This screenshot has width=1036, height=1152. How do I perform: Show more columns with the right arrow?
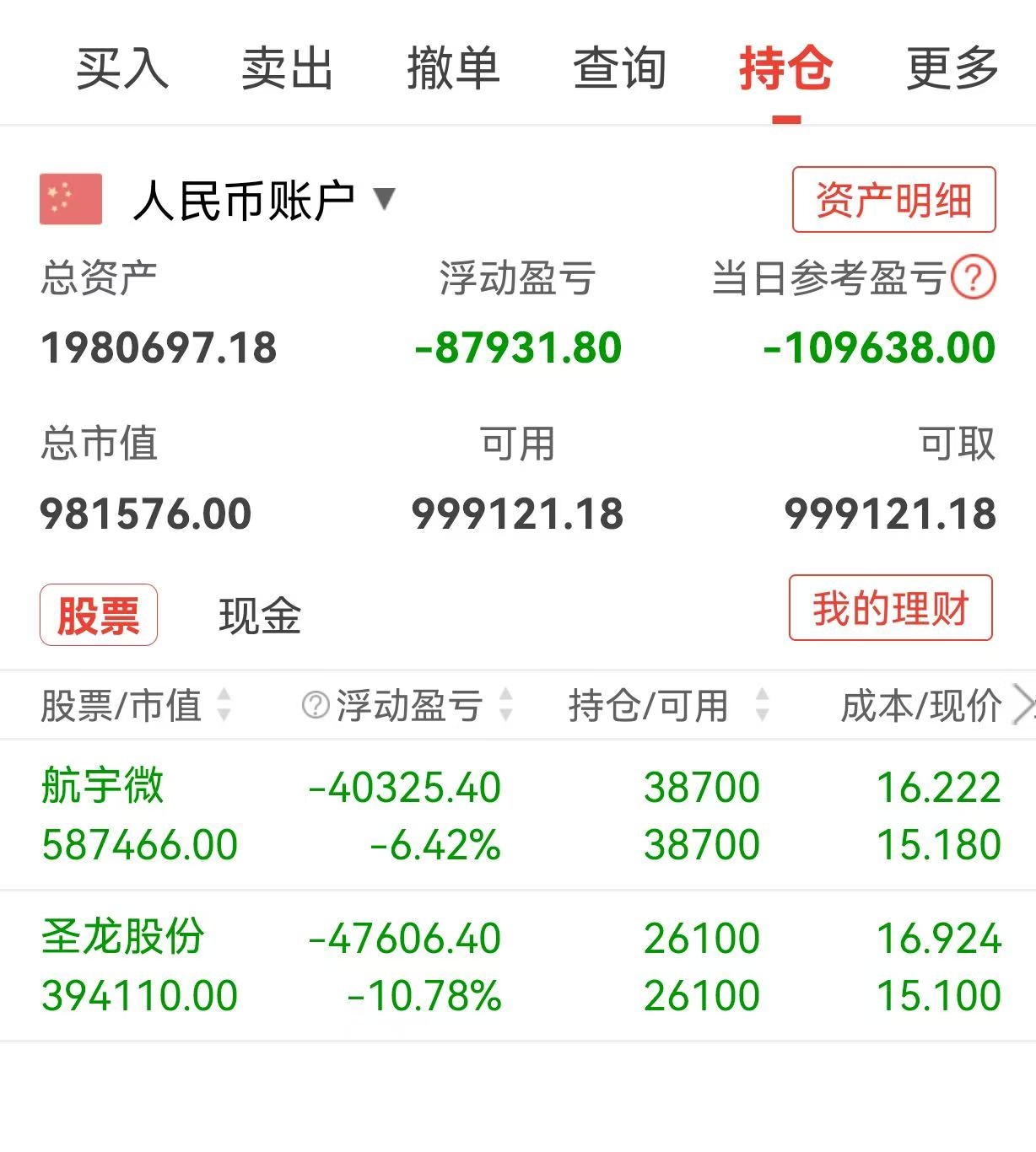[1023, 705]
